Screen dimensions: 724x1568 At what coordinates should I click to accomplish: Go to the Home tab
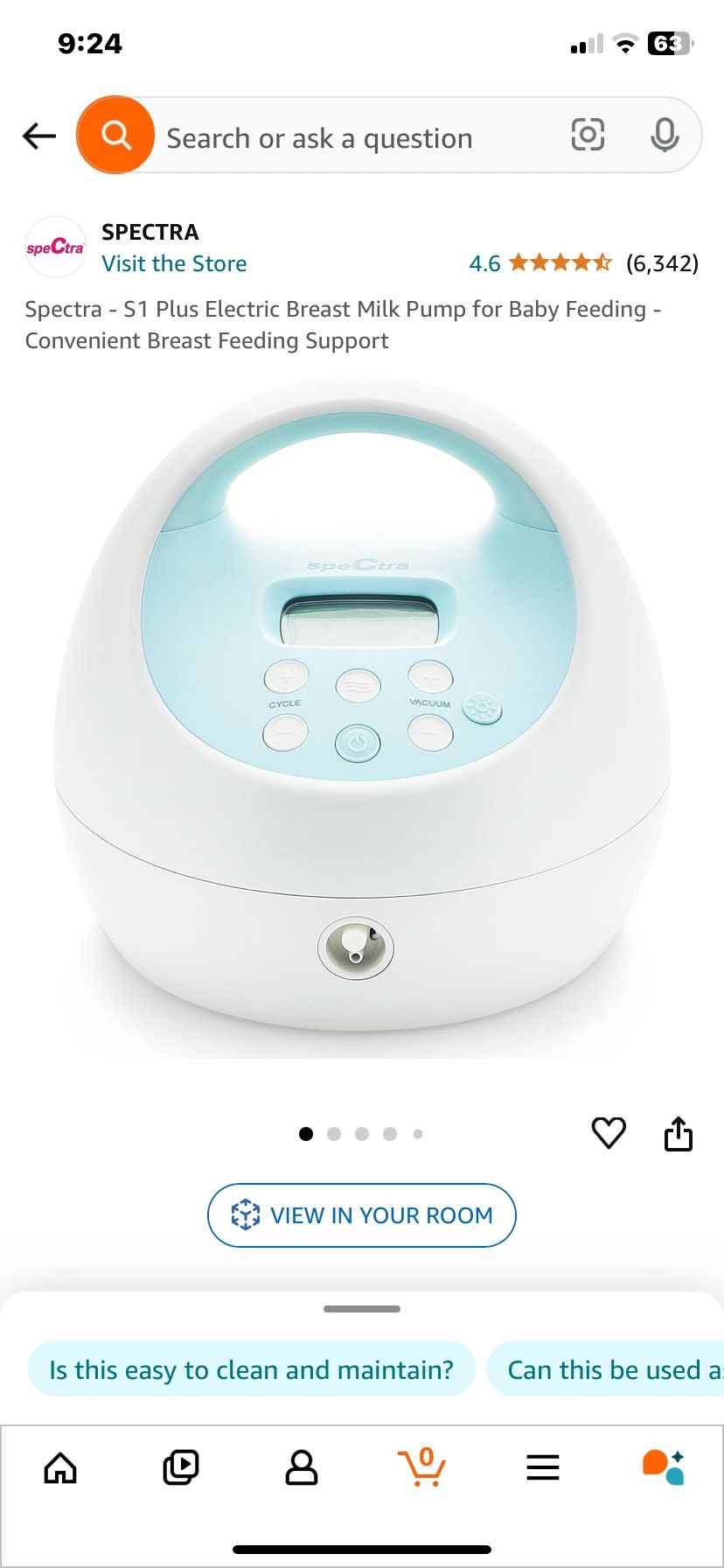tap(60, 1467)
